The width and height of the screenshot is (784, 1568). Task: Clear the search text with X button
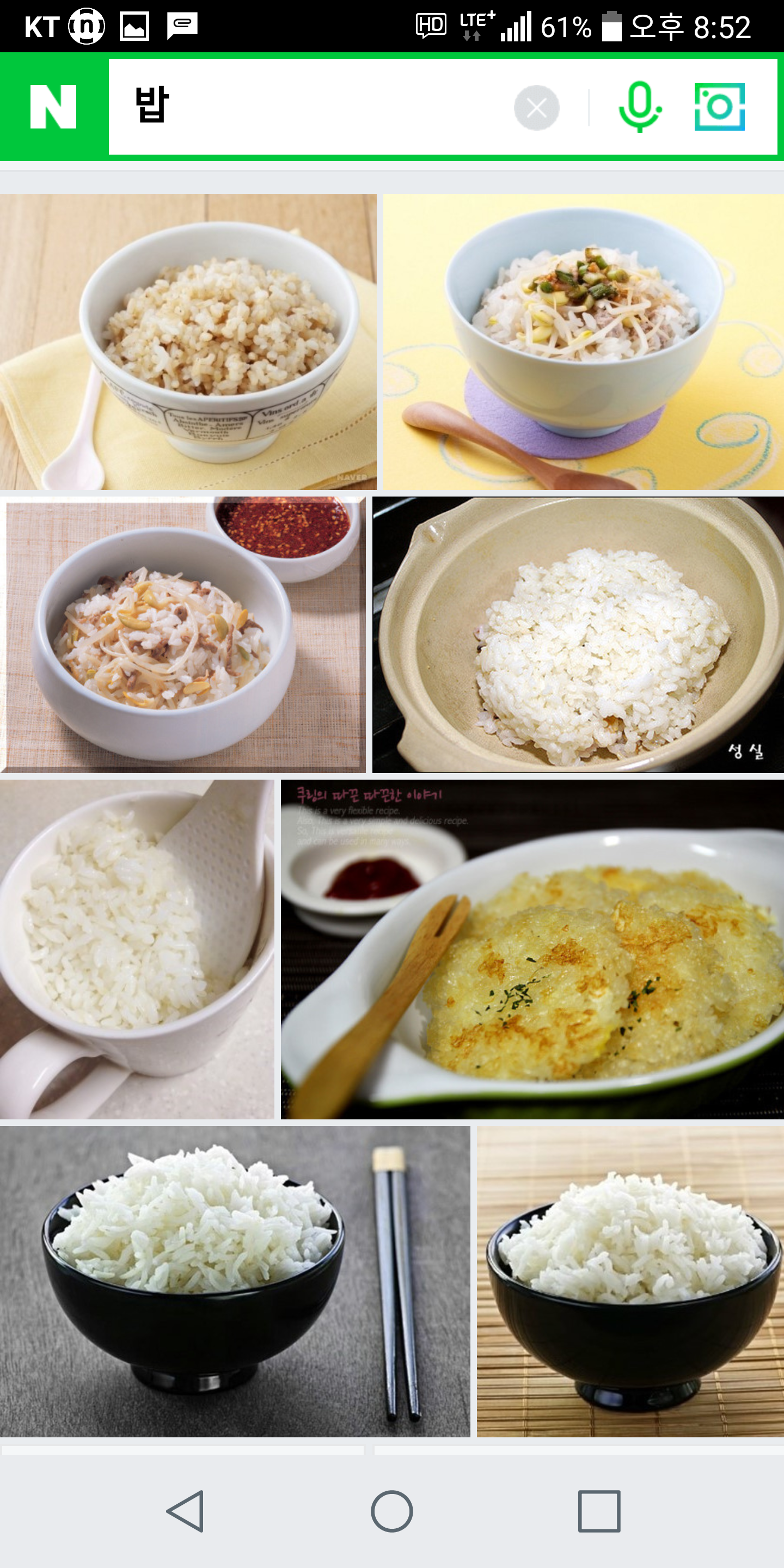(x=536, y=108)
